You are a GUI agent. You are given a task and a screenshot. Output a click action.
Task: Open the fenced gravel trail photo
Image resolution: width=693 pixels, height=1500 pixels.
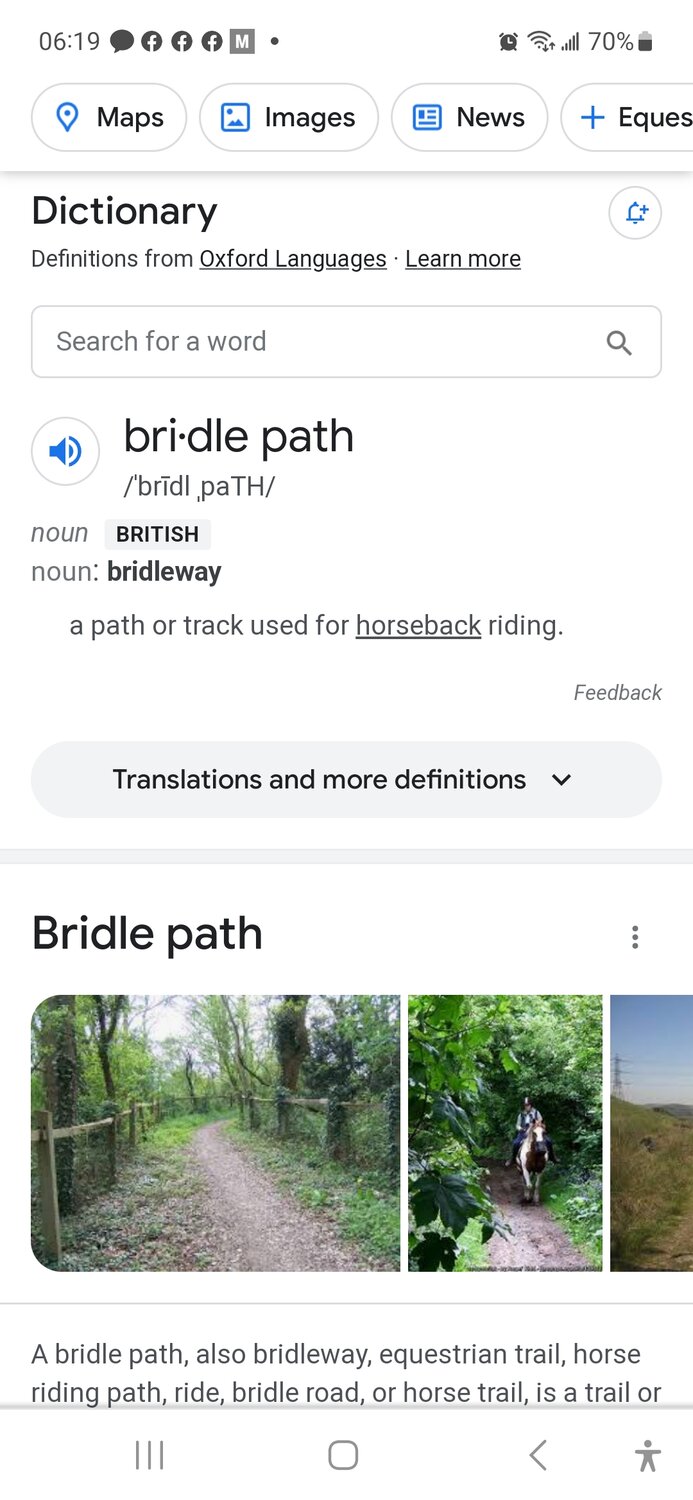coord(215,1132)
